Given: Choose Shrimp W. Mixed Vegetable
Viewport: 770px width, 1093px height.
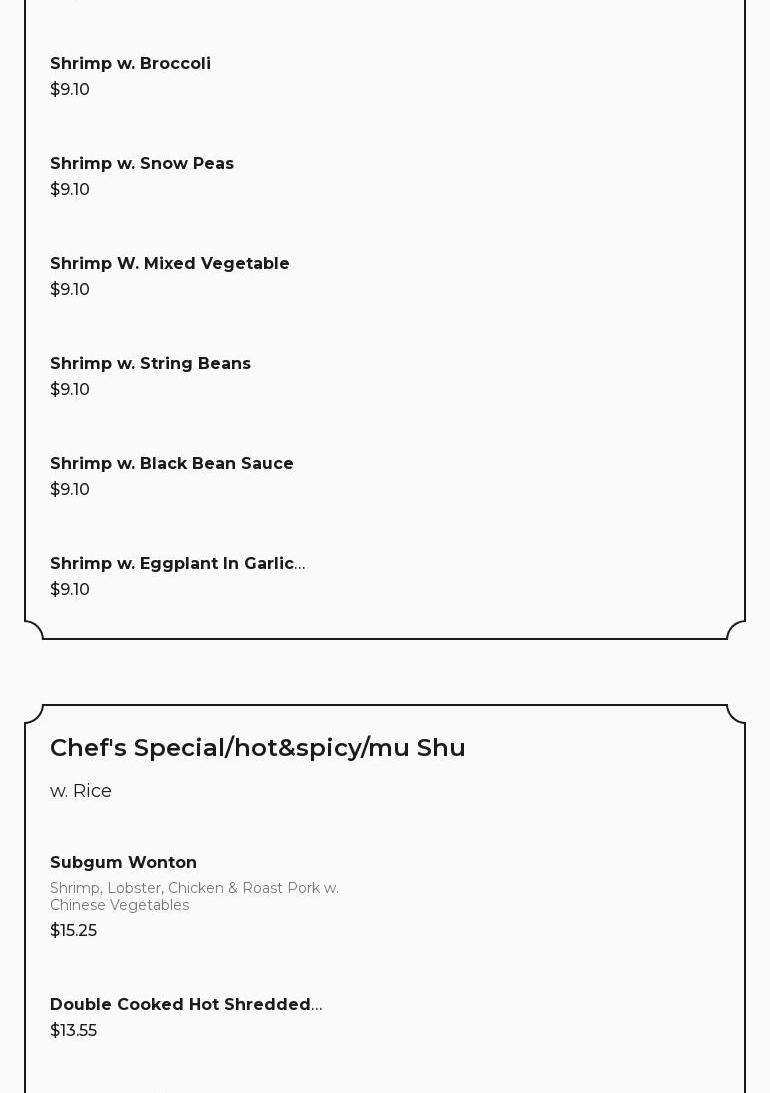Looking at the screenshot, I should (169, 264).
